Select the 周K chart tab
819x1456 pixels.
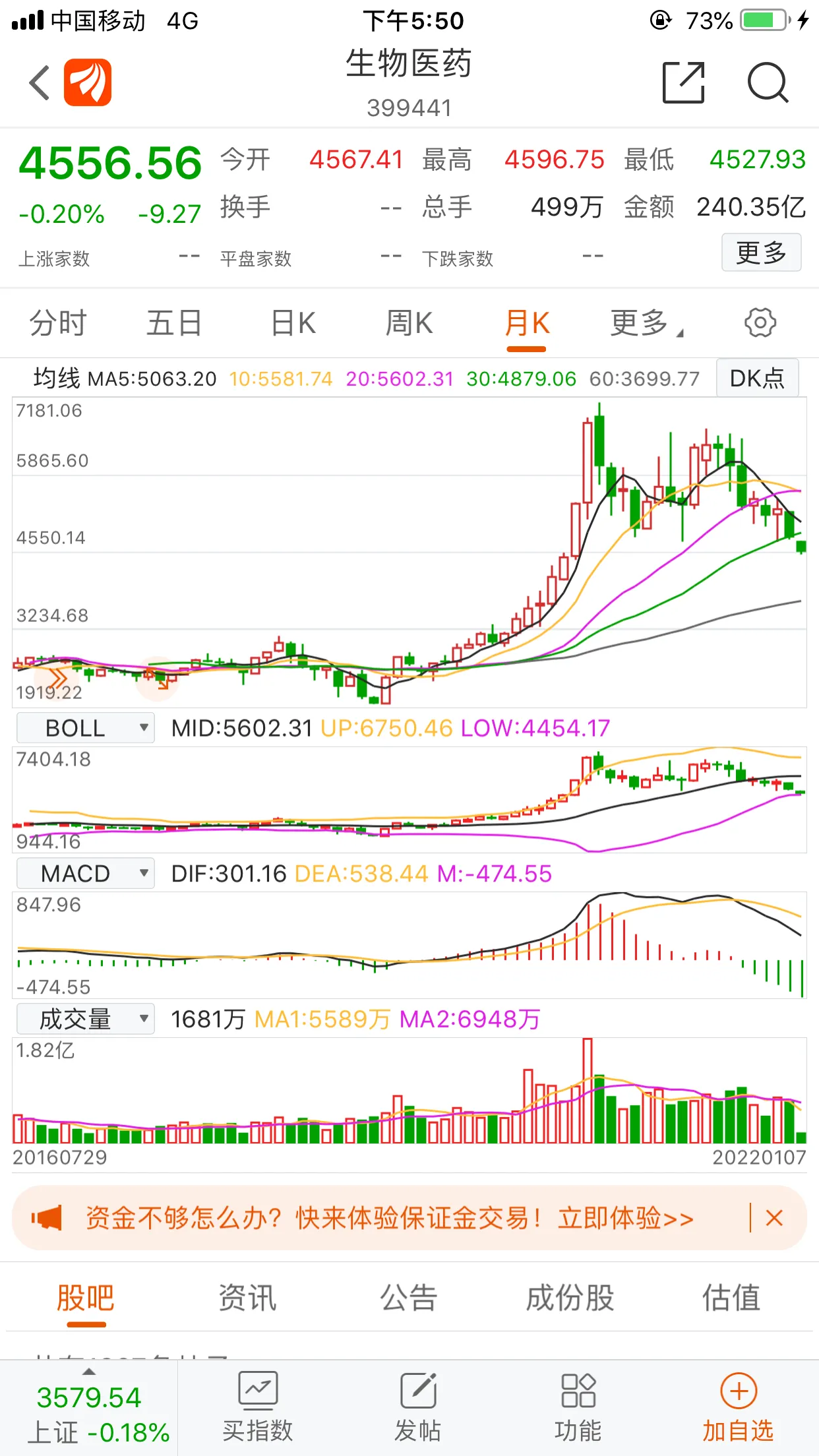[x=409, y=324]
